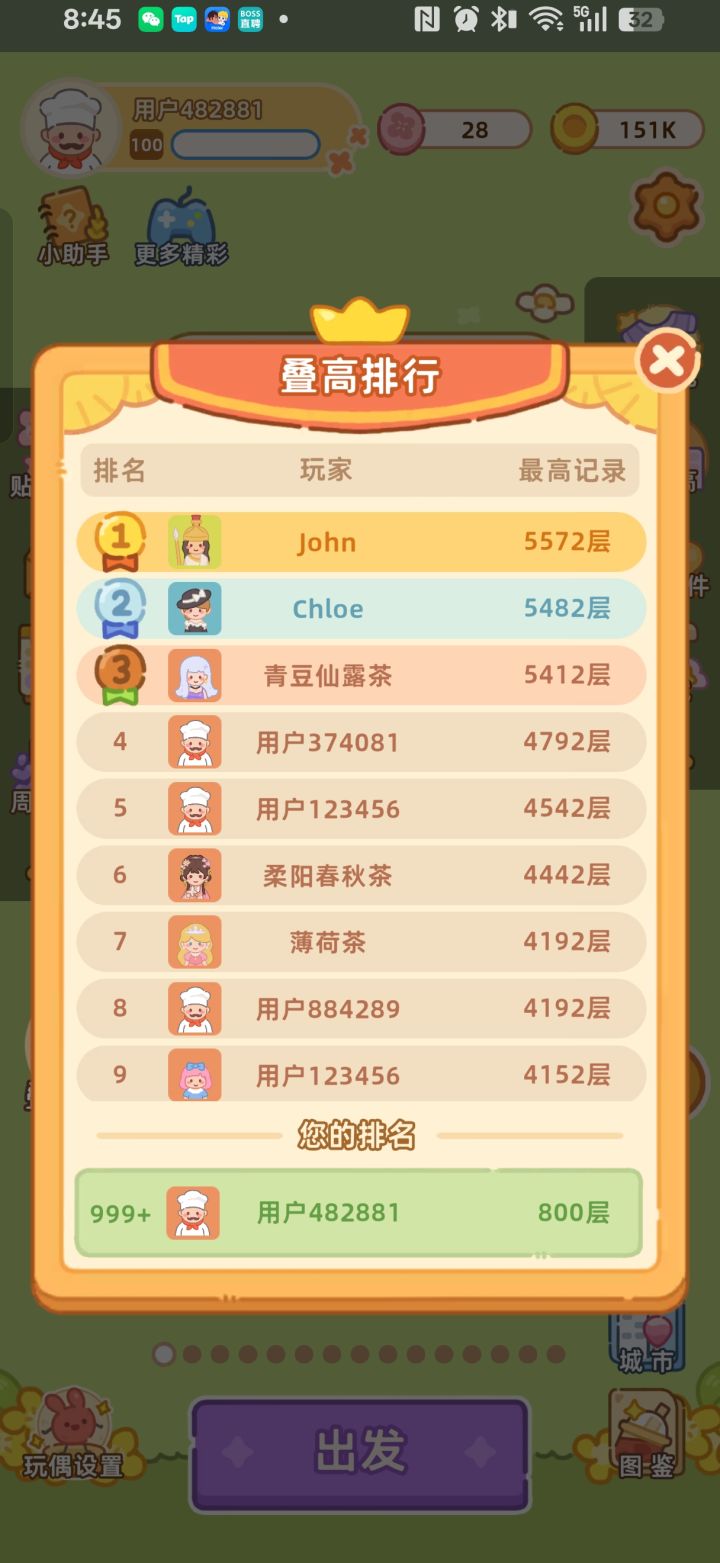Close the 叠高排行 leaderboard panel

click(668, 362)
